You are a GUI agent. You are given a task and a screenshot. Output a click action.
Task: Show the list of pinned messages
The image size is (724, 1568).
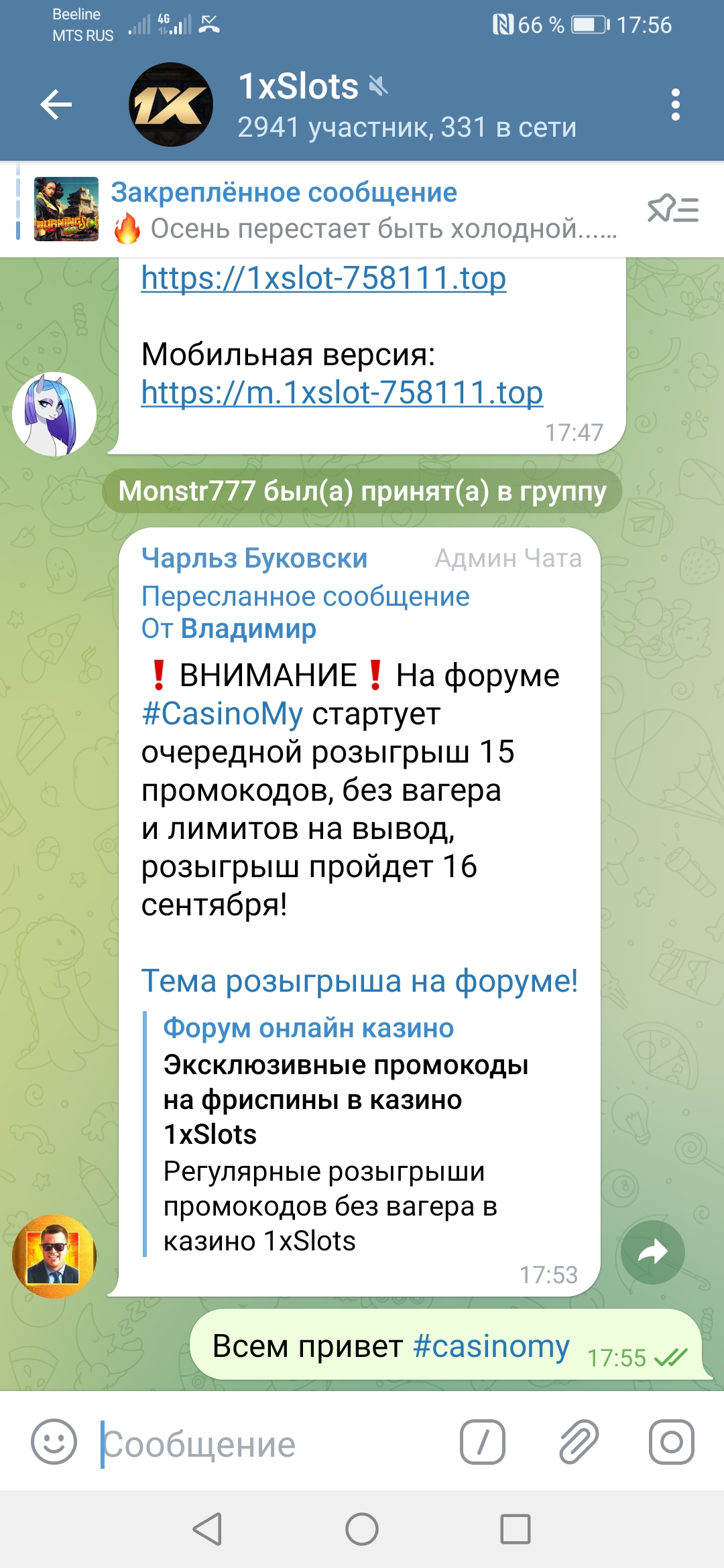(672, 210)
